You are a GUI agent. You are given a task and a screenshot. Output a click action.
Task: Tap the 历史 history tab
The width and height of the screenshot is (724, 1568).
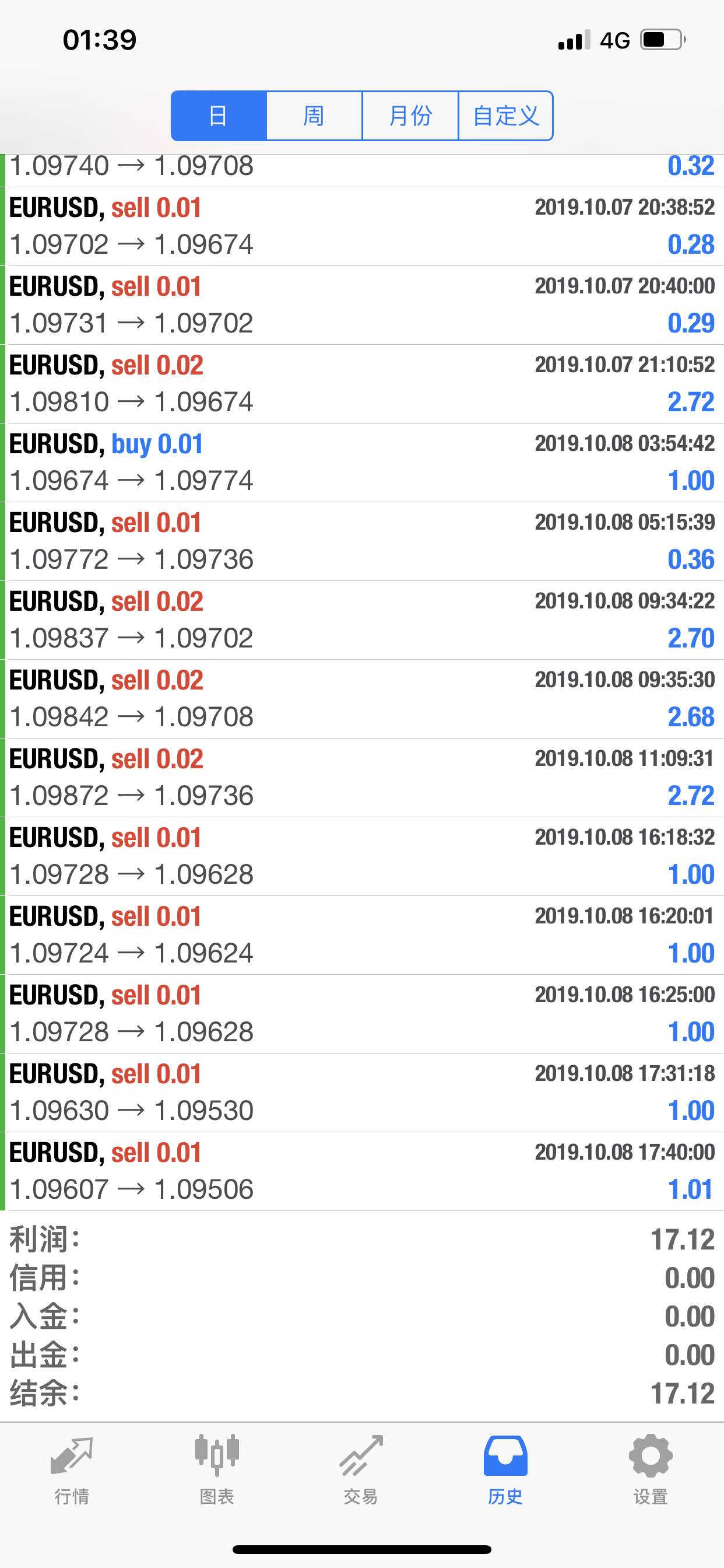click(x=505, y=1469)
